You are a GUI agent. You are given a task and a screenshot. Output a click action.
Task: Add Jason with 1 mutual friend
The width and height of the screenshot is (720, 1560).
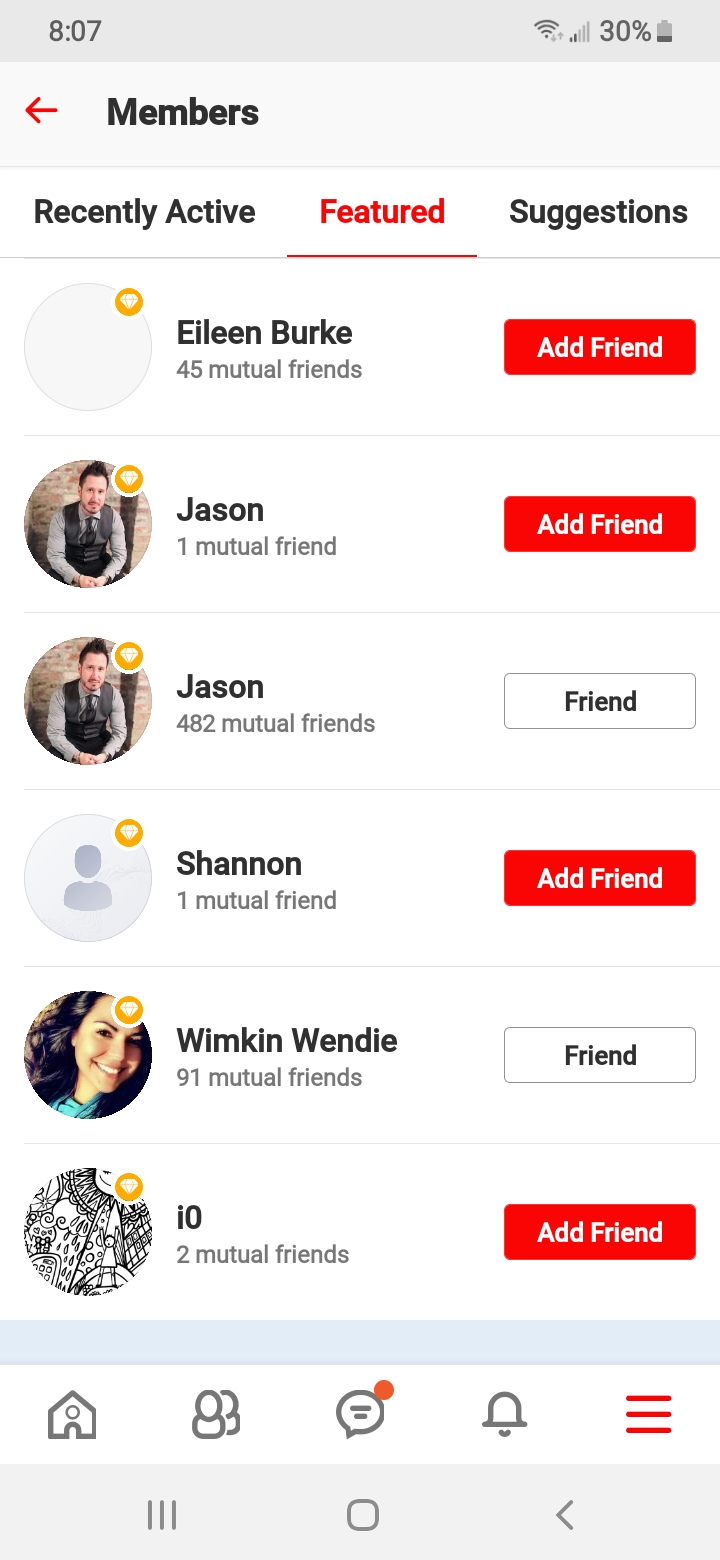pyautogui.click(x=599, y=524)
